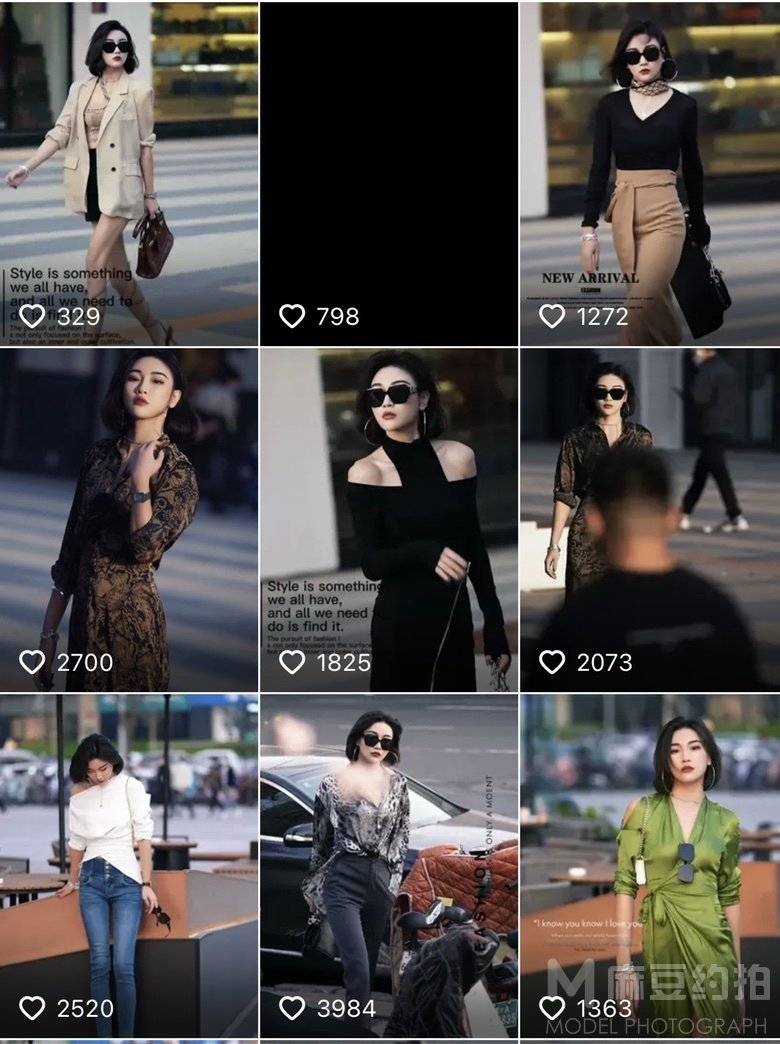Play the video with 3984 likes
Screen dimensions: 780x1044
(x=389, y=865)
